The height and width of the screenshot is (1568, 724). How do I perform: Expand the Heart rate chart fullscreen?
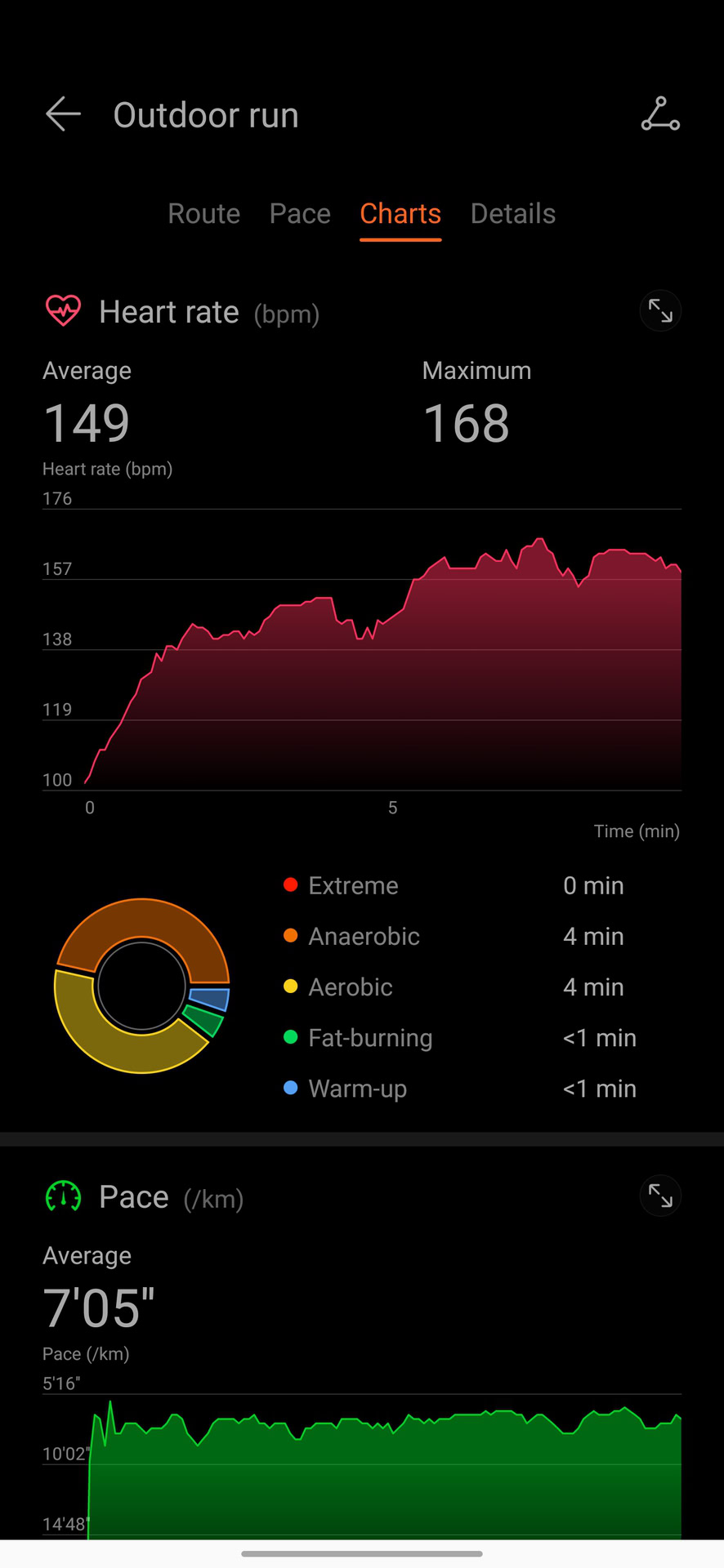(660, 311)
